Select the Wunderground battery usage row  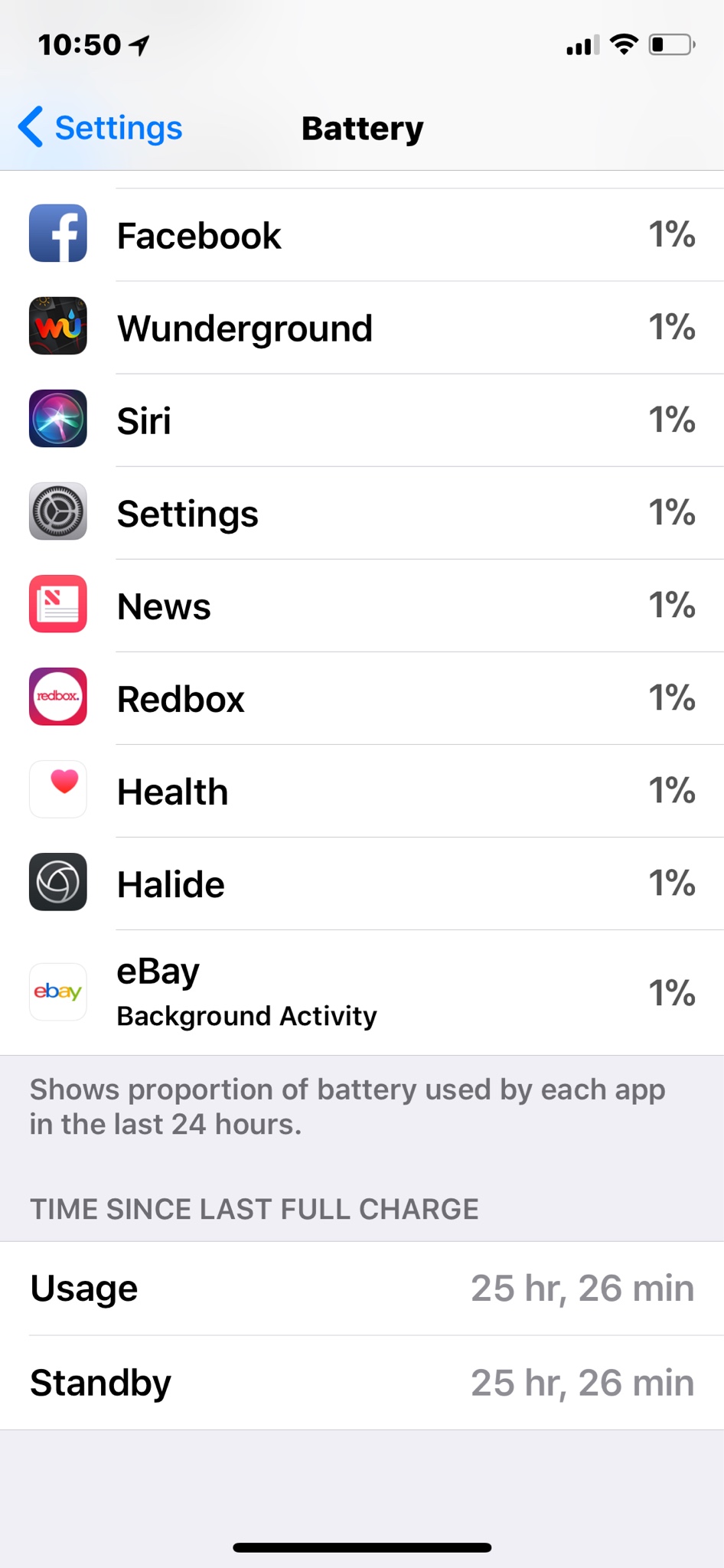point(362,328)
